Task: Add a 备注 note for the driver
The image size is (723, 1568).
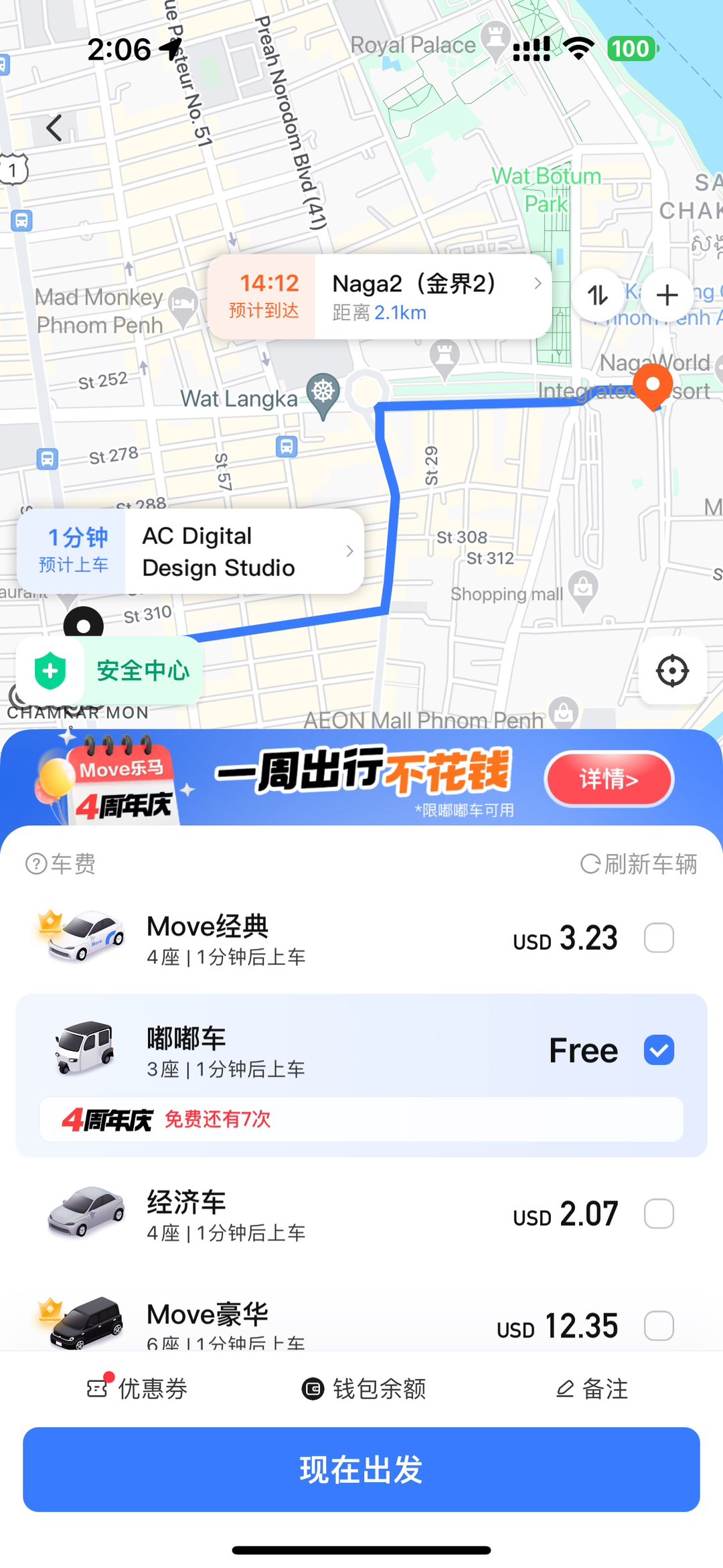Action: (x=592, y=1388)
